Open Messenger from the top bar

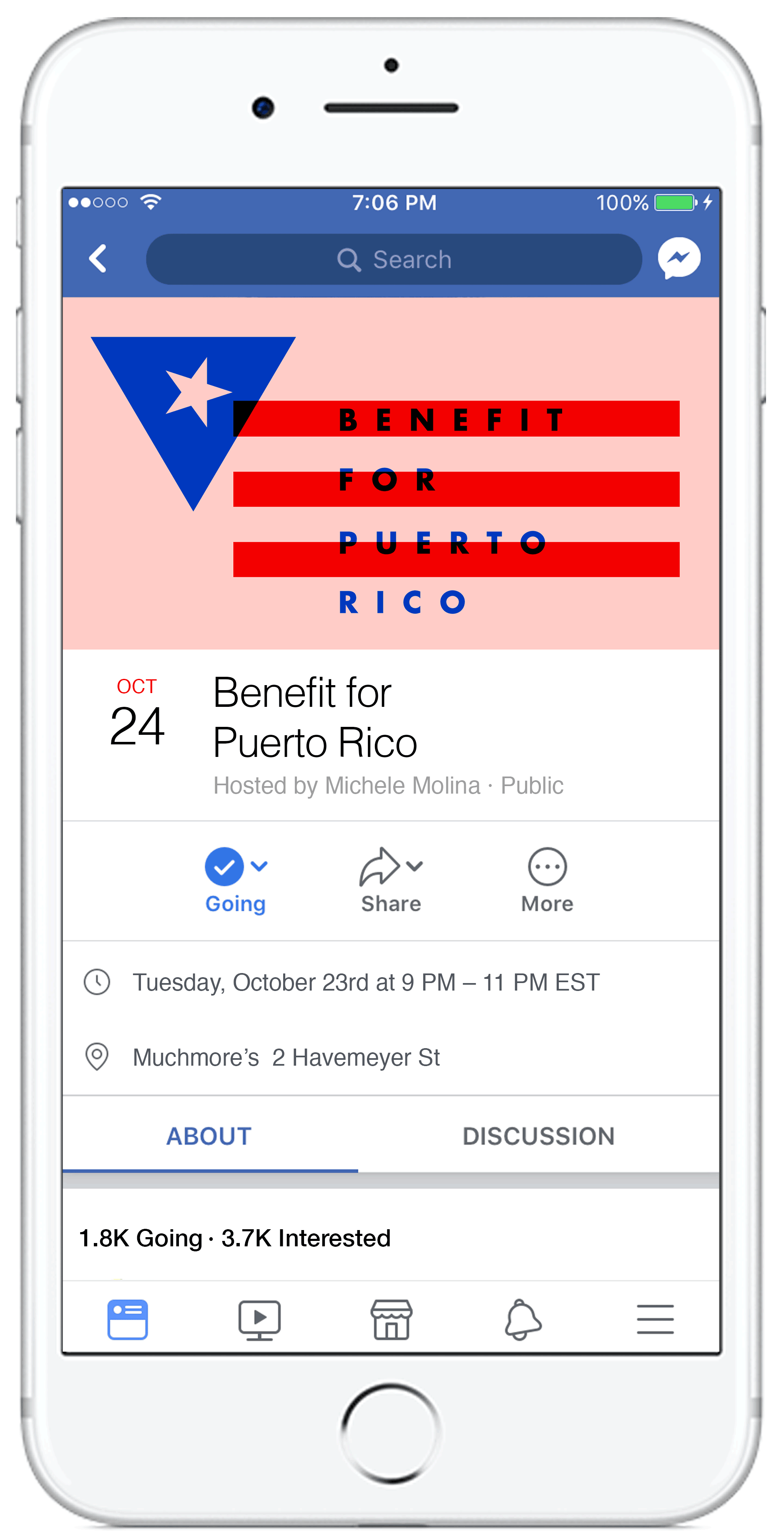[678, 258]
